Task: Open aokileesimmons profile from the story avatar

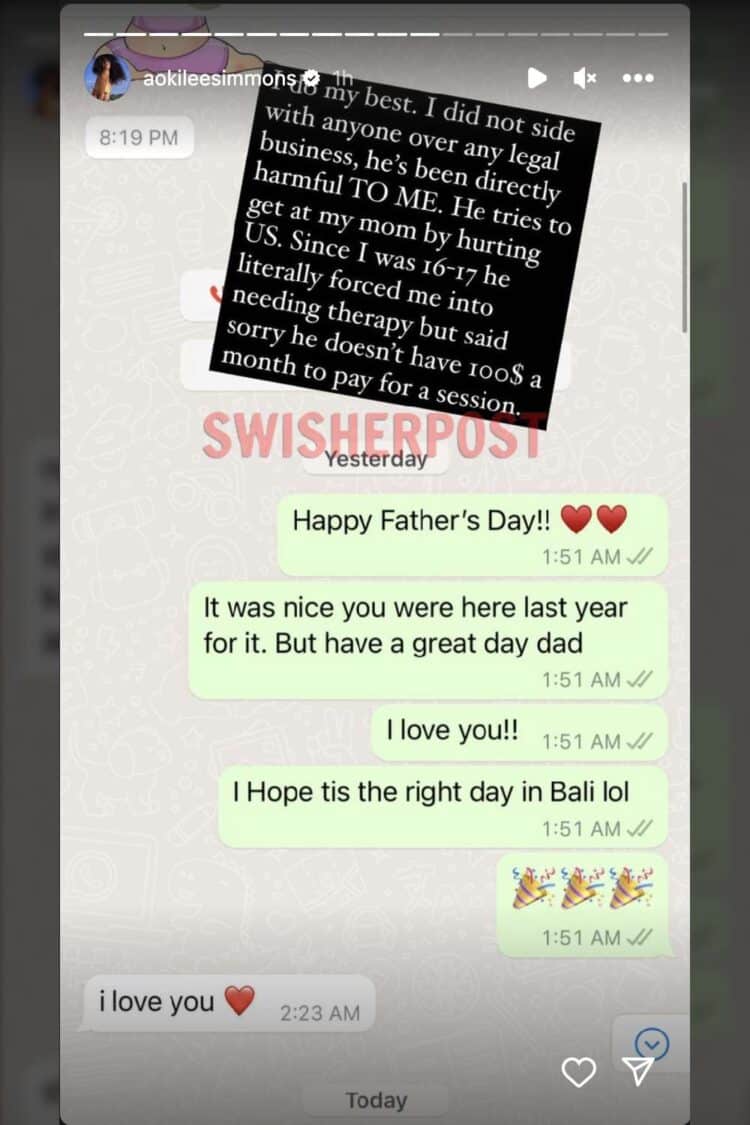Action: click(x=106, y=77)
